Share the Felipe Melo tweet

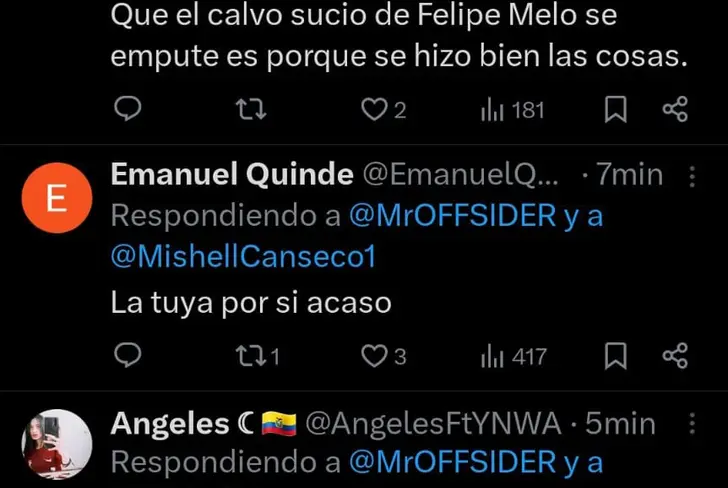click(x=676, y=109)
